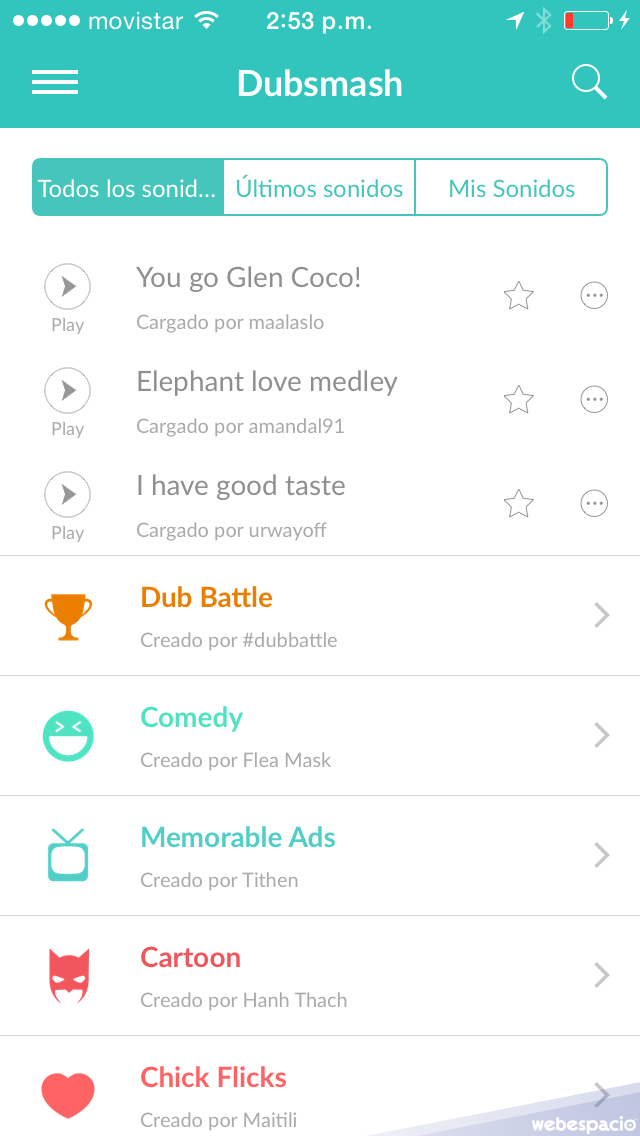Open more options for You go Glen Coco!
Image resolution: width=640 pixels, height=1136 pixels.
(x=594, y=296)
